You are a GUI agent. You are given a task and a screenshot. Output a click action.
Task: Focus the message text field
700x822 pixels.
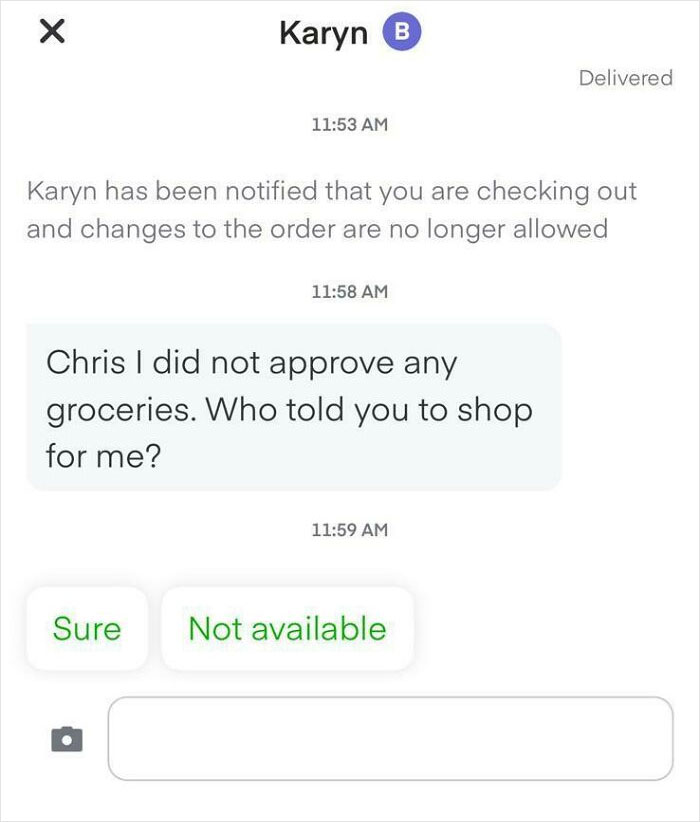[390, 738]
